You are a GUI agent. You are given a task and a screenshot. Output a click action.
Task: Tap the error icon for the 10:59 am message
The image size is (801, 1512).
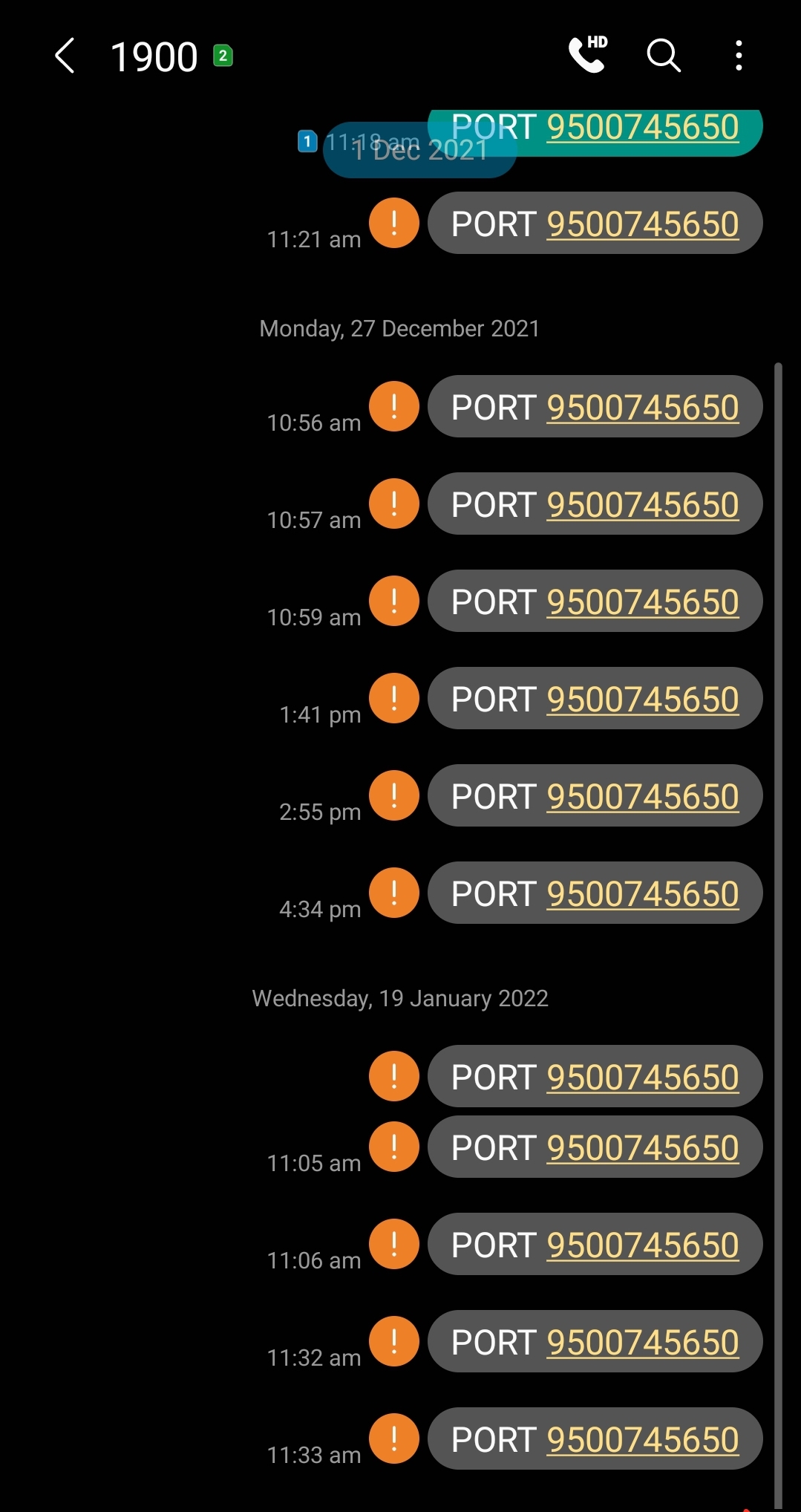[394, 601]
